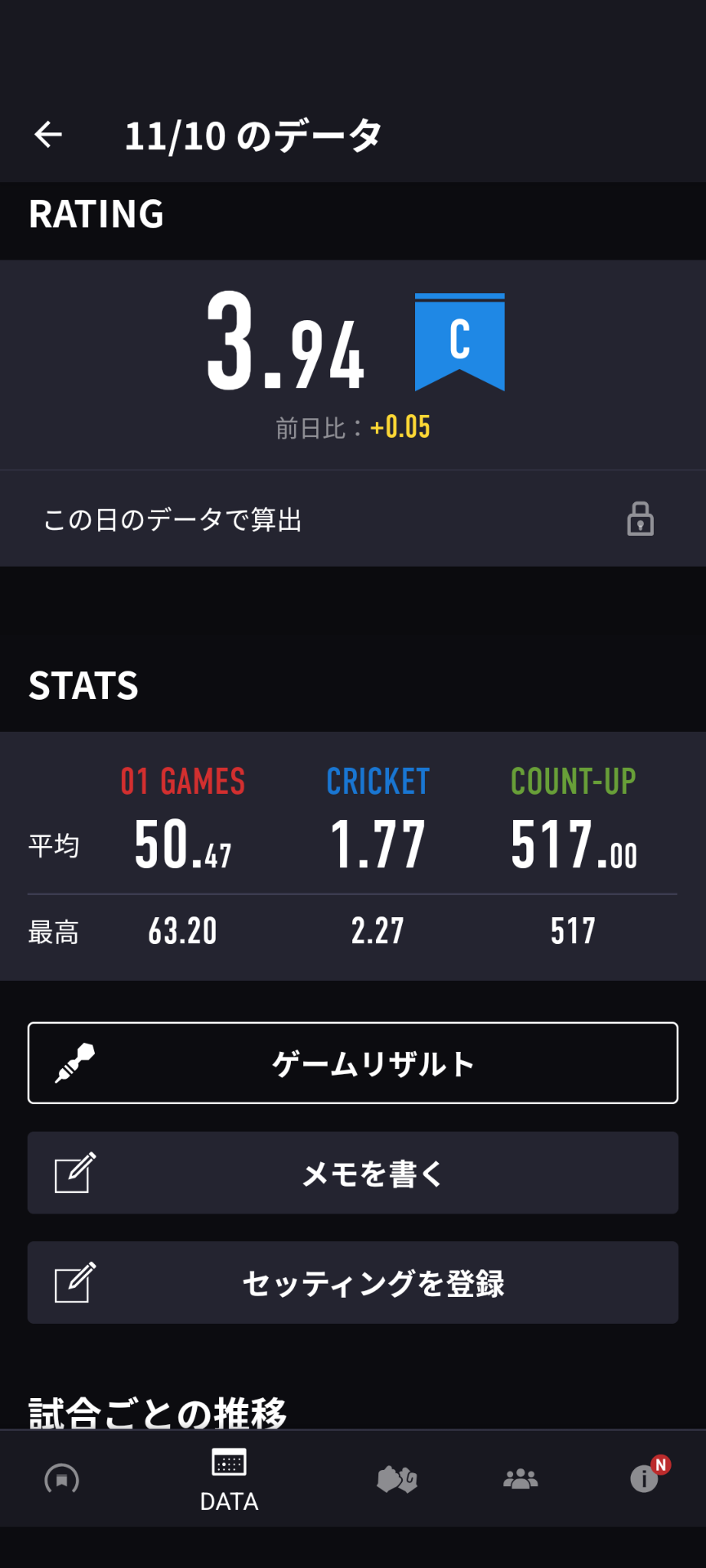Open the fist-bump match tab
The height and width of the screenshot is (1568, 706).
(x=397, y=1479)
